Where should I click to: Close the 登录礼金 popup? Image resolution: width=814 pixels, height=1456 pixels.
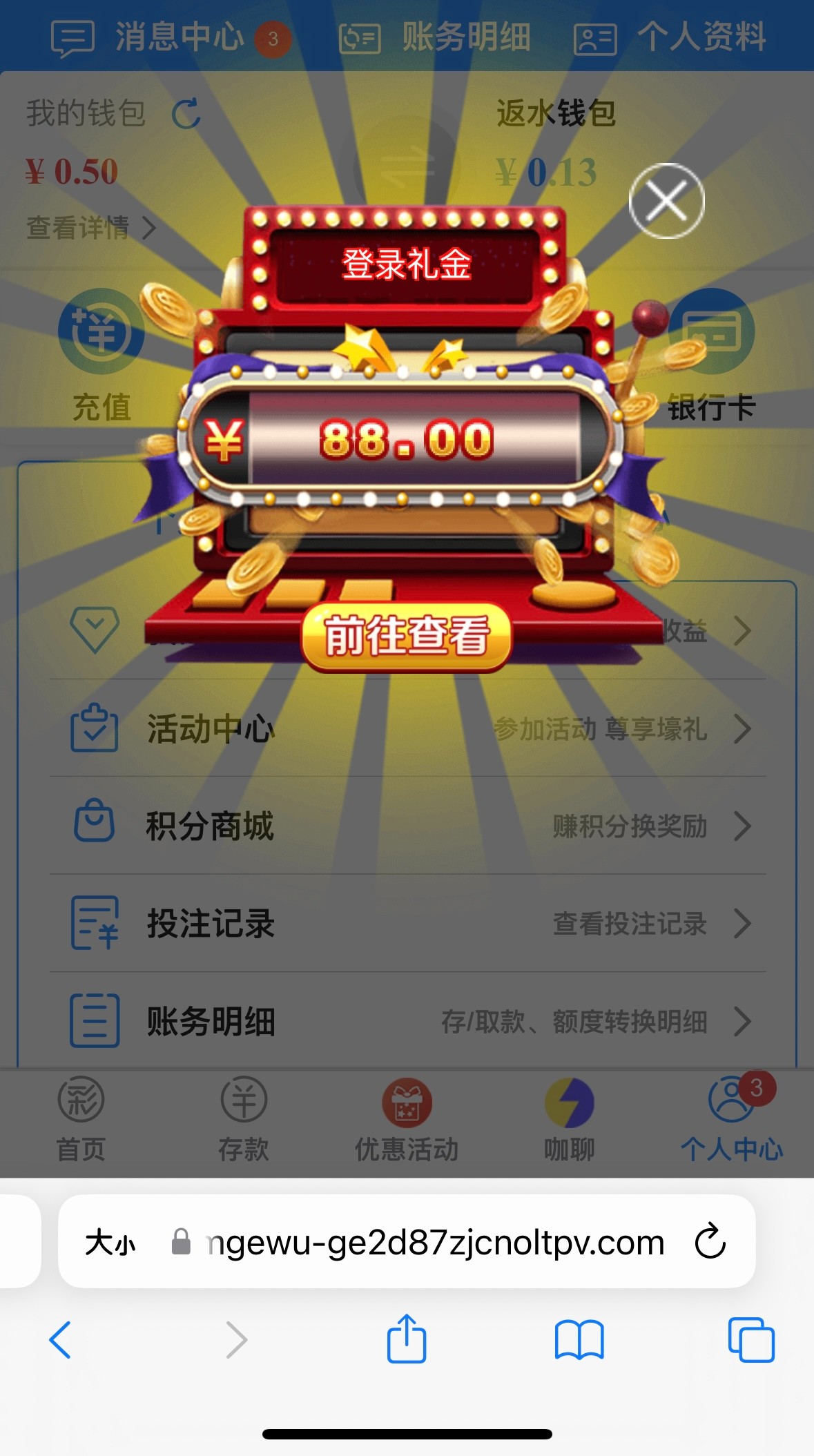(666, 201)
